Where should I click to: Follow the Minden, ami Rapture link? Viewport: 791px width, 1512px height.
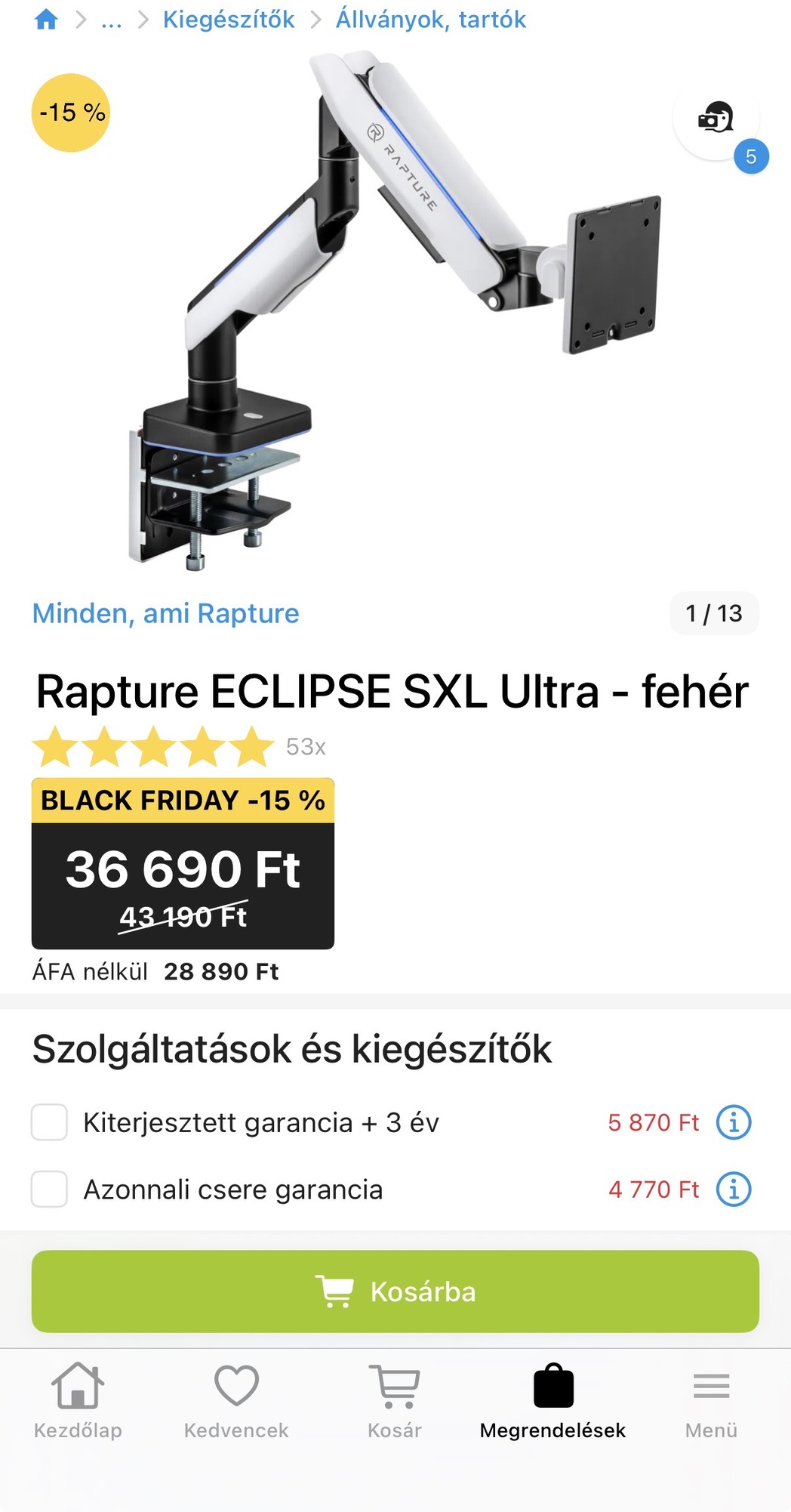165,613
